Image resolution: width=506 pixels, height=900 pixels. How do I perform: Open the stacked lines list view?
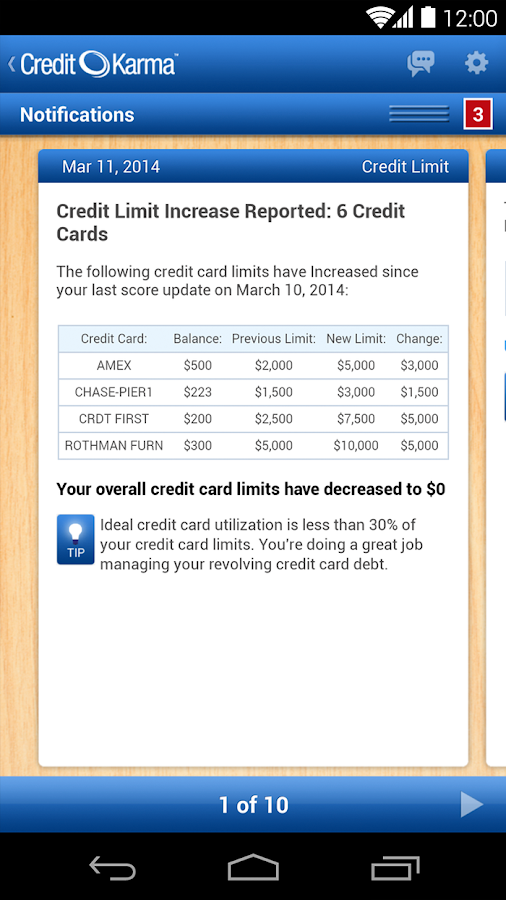(x=419, y=114)
